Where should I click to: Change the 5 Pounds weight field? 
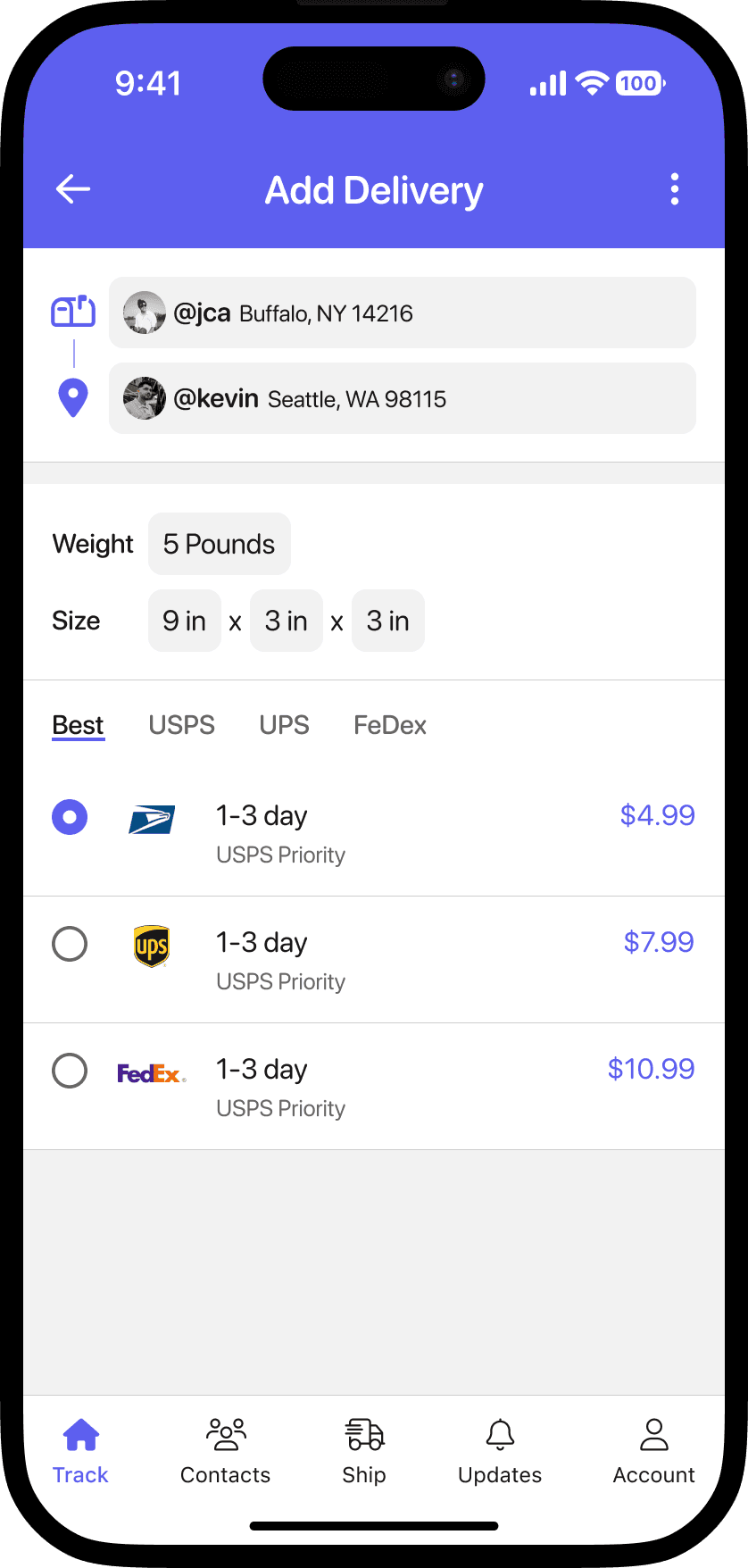[219, 544]
